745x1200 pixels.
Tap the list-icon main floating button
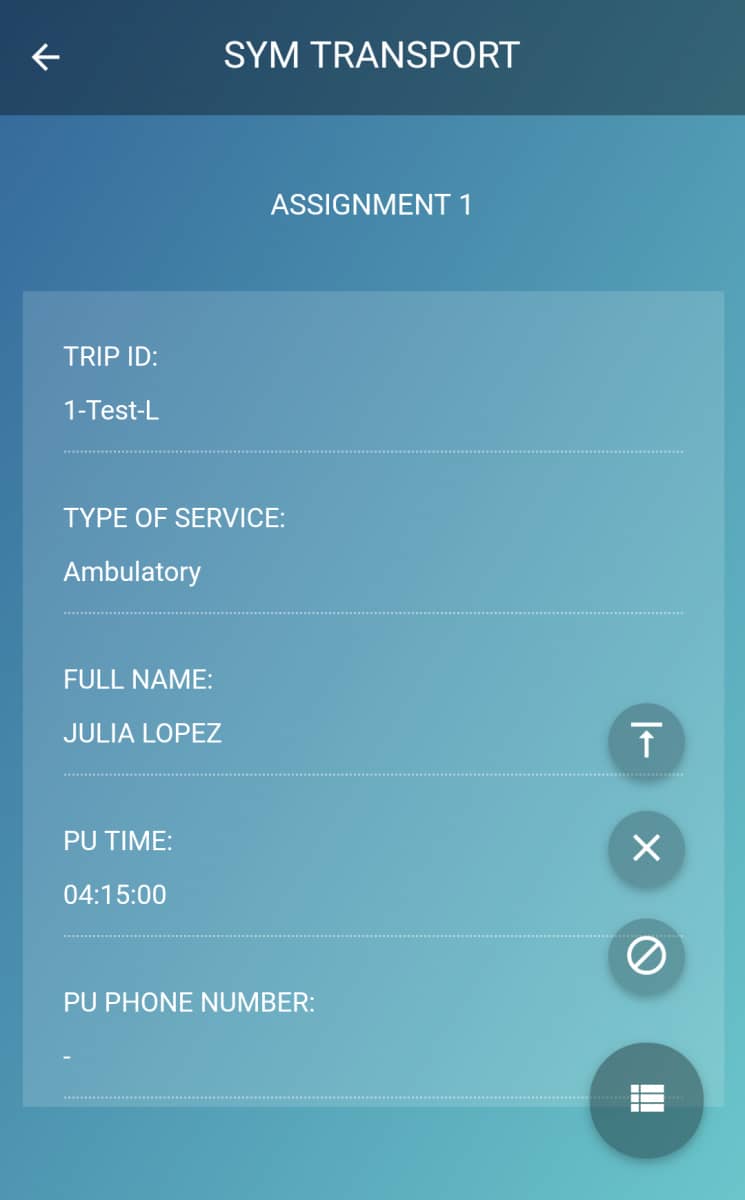(647, 1100)
